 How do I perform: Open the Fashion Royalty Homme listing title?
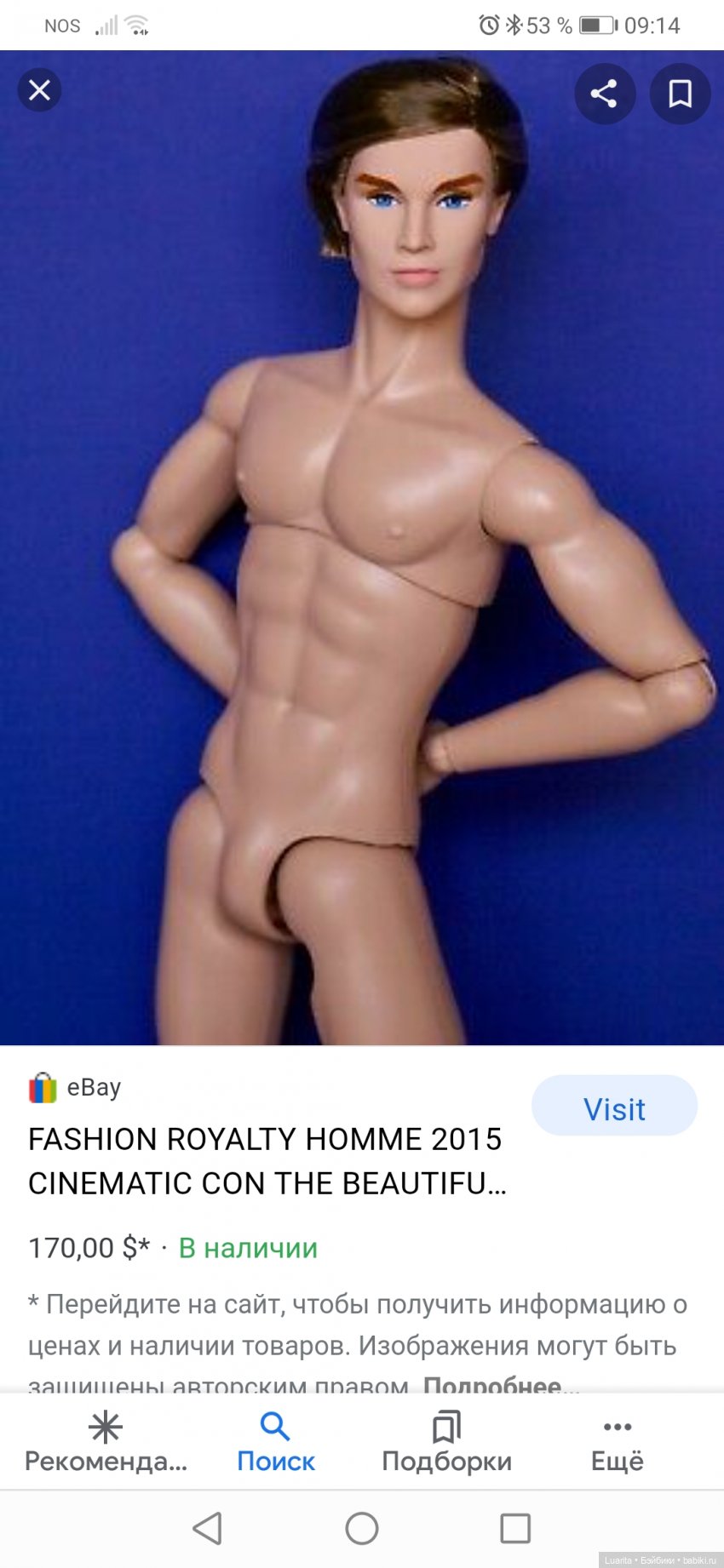(x=266, y=1160)
